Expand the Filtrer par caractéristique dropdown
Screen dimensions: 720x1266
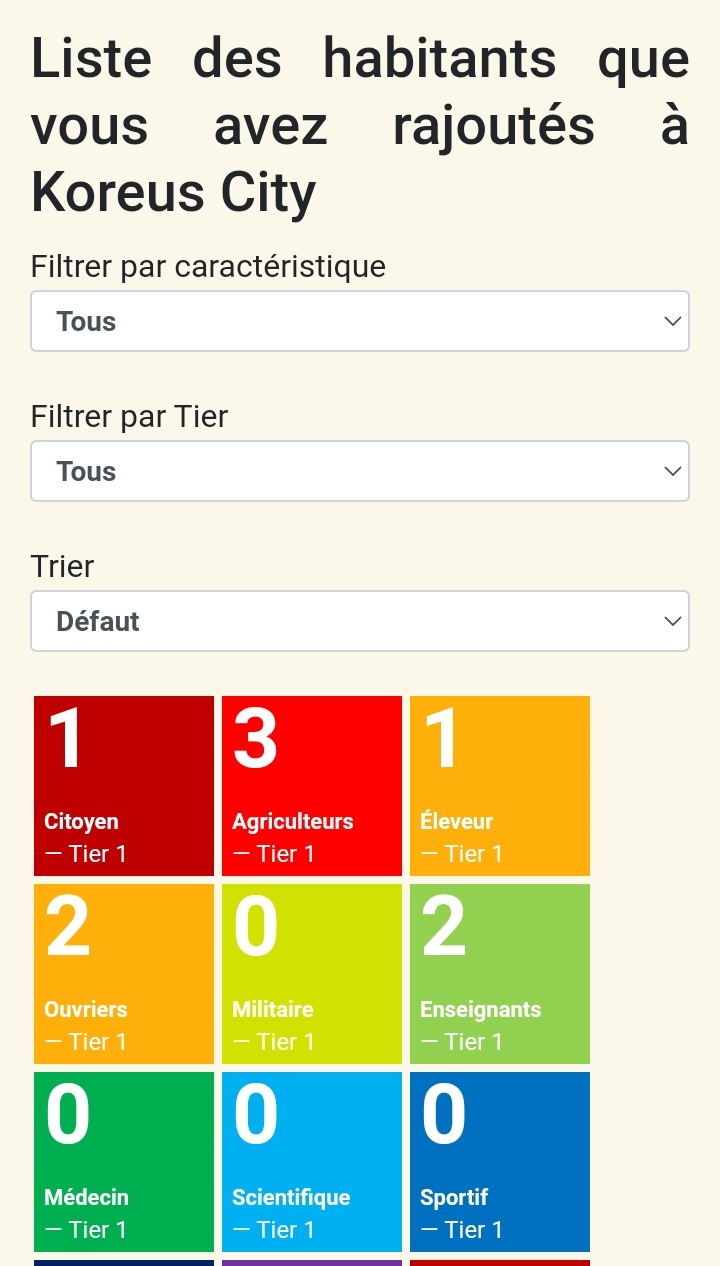click(x=360, y=321)
